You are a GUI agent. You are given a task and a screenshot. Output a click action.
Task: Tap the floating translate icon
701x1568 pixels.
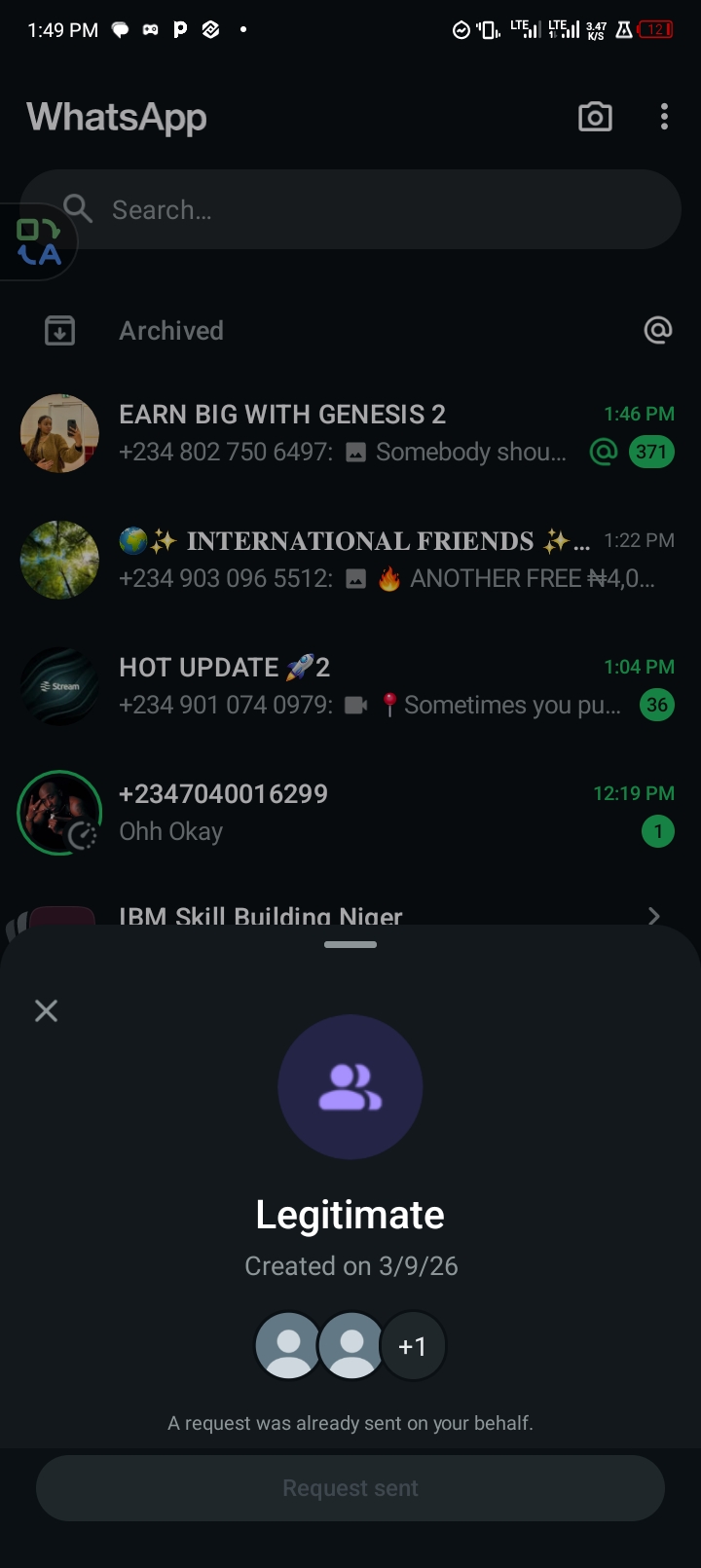click(38, 242)
